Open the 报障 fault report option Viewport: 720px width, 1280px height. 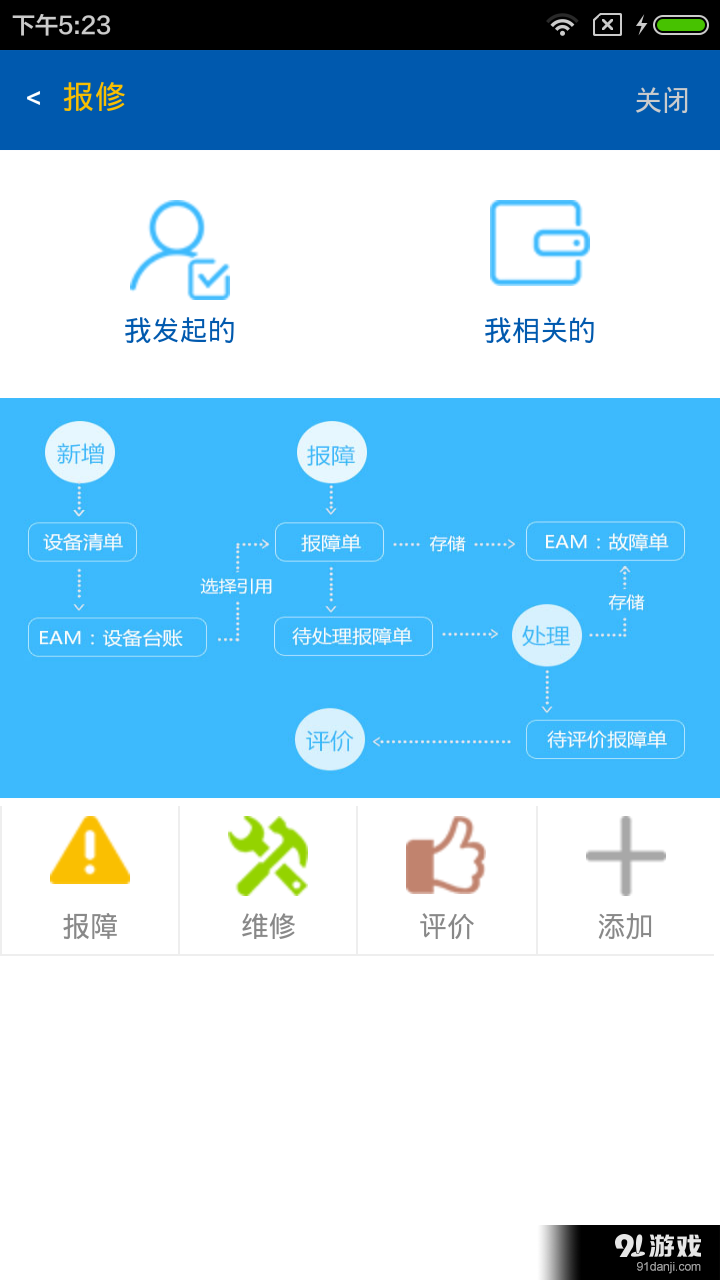click(90, 879)
